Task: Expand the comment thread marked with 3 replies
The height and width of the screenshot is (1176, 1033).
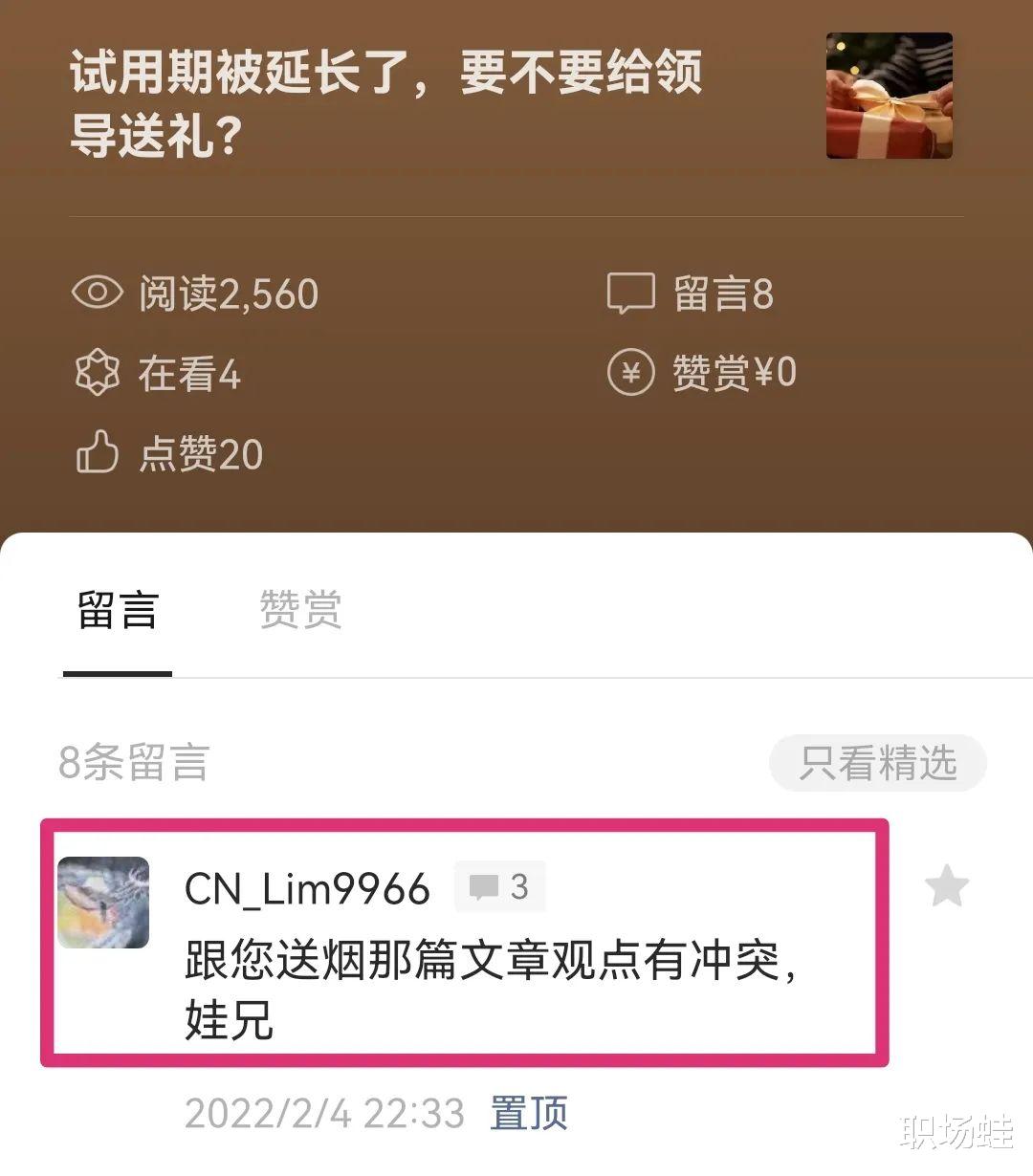Action: coord(497,886)
